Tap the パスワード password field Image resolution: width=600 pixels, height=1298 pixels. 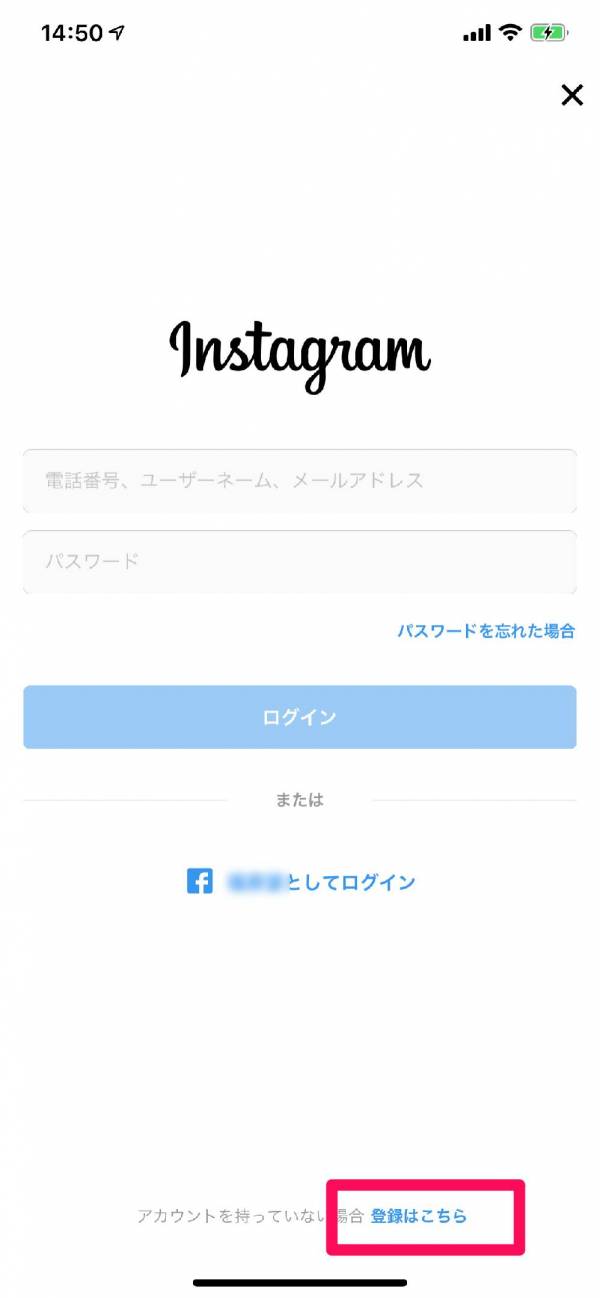(300, 561)
